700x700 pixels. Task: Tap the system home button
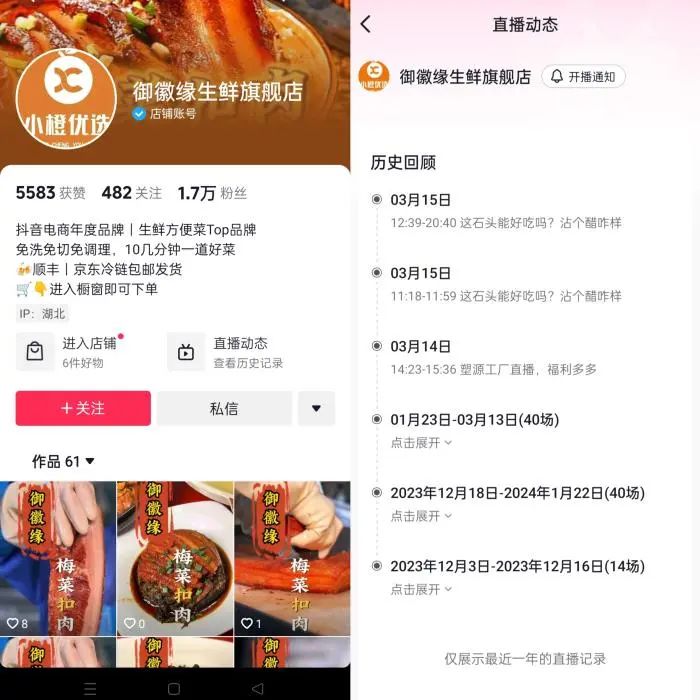pos(174,689)
